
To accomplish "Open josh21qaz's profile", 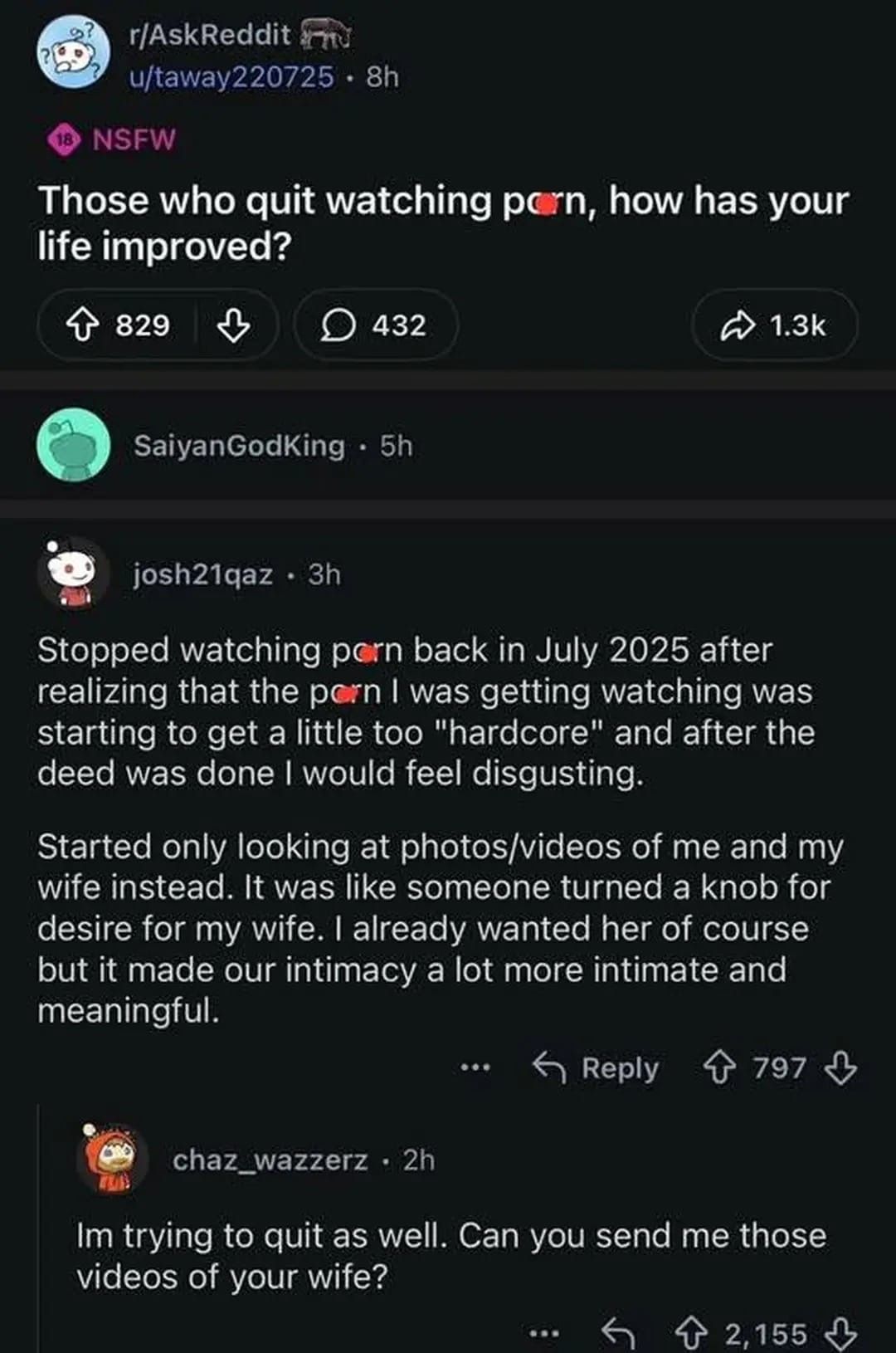I will pos(202,574).
